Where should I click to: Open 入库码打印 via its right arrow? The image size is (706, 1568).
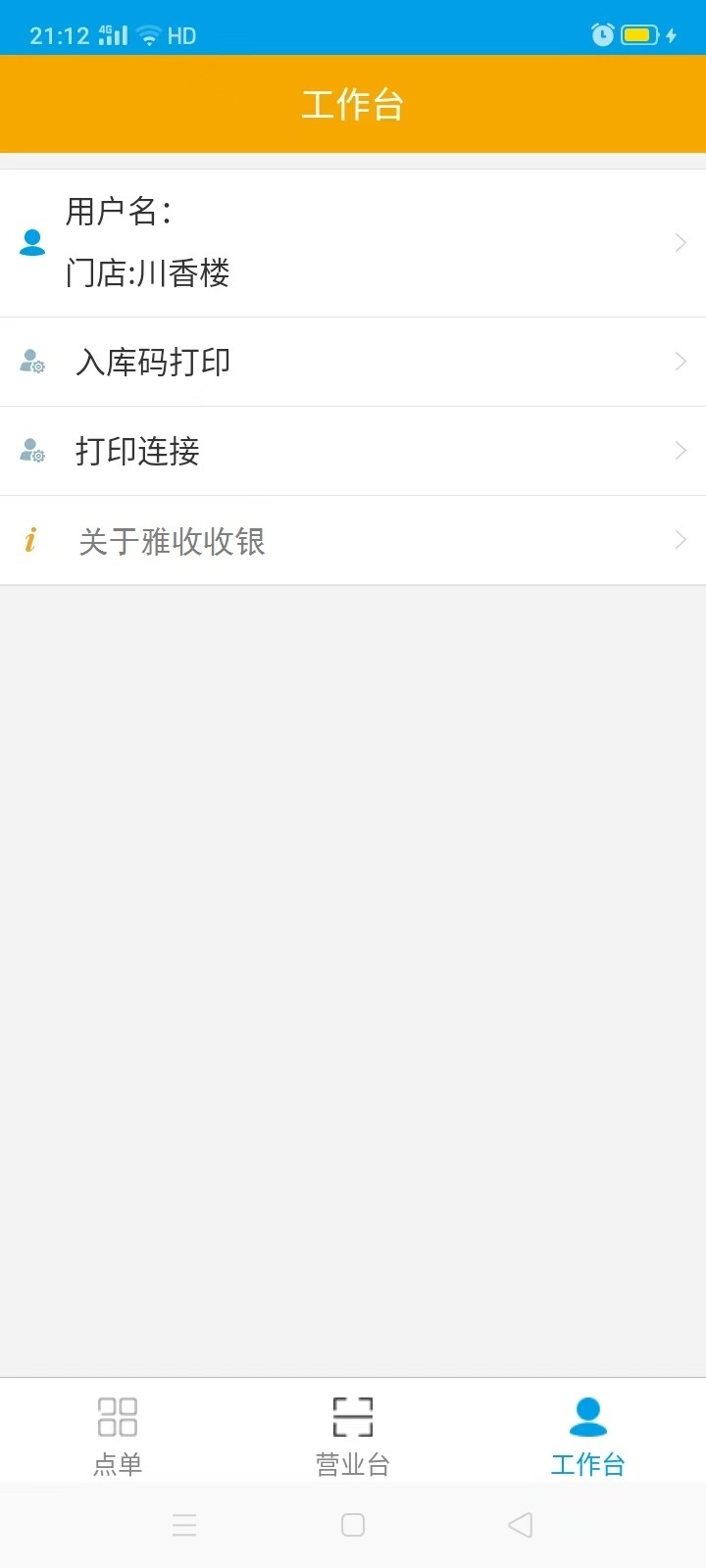[x=681, y=361]
